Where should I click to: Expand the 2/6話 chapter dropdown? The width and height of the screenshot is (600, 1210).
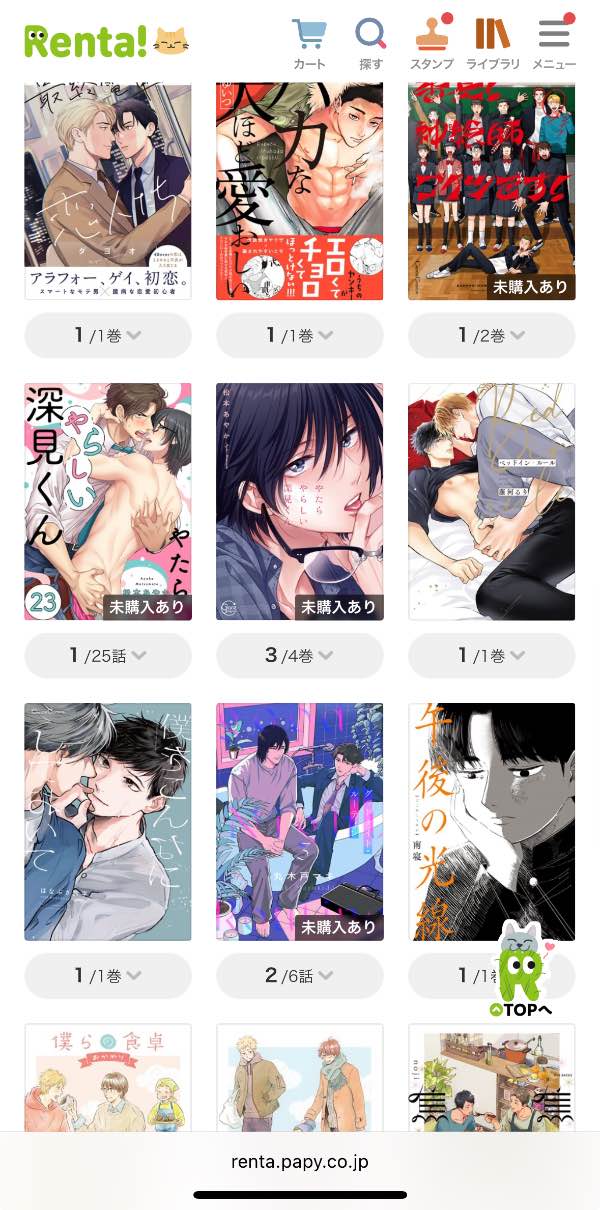(x=300, y=976)
